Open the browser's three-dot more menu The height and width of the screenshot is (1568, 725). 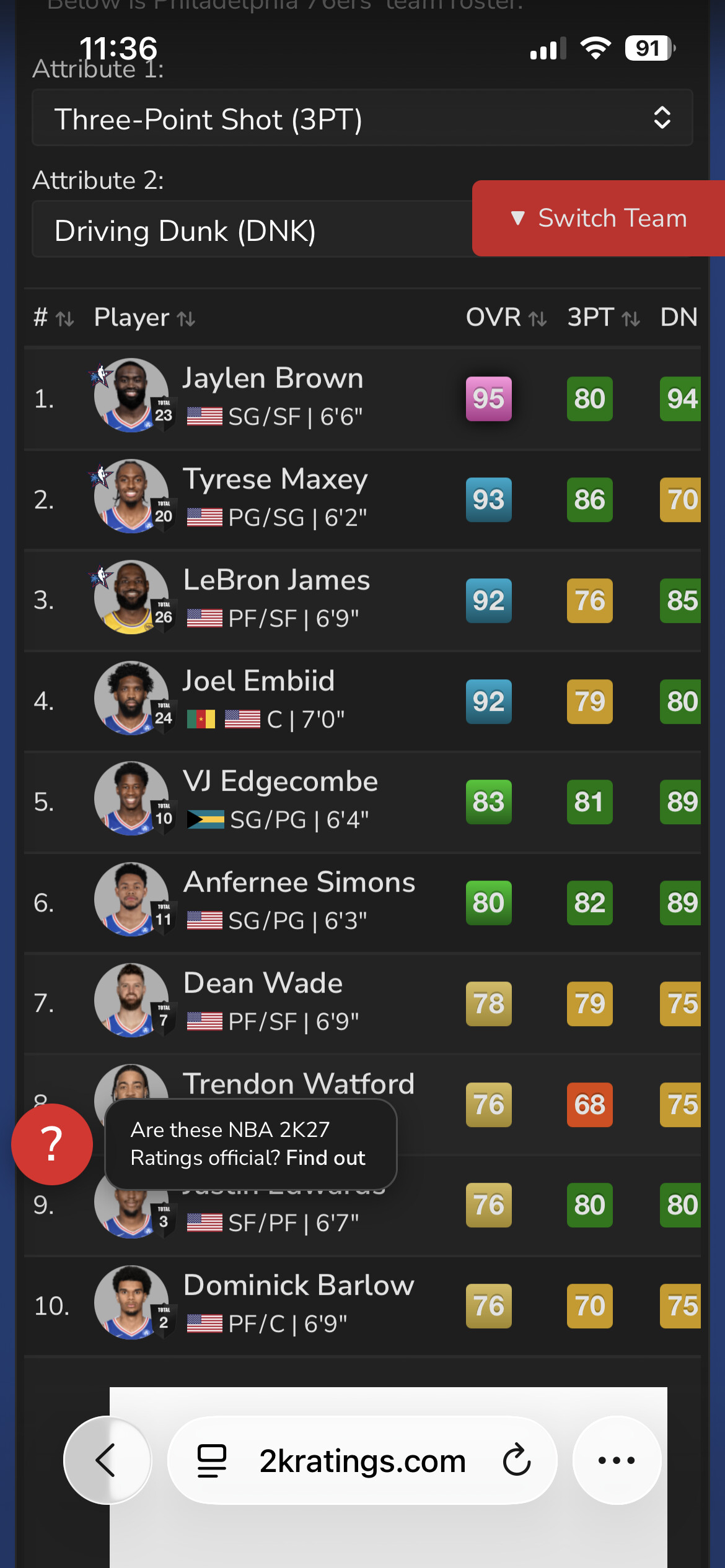pos(617,1460)
